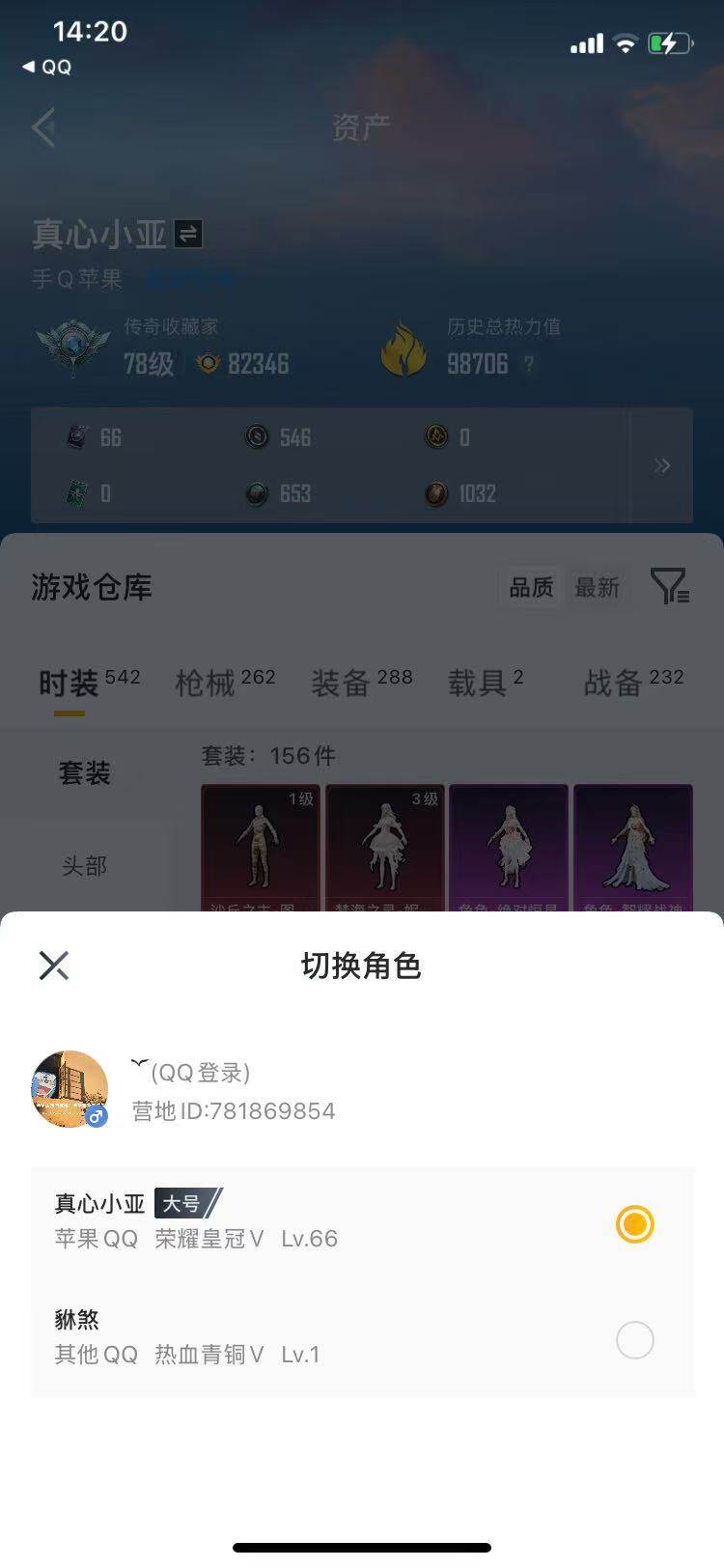Screen dimensions: 724x1568
Task: Tap the bronze coin icon showing 1032
Action: [433, 494]
